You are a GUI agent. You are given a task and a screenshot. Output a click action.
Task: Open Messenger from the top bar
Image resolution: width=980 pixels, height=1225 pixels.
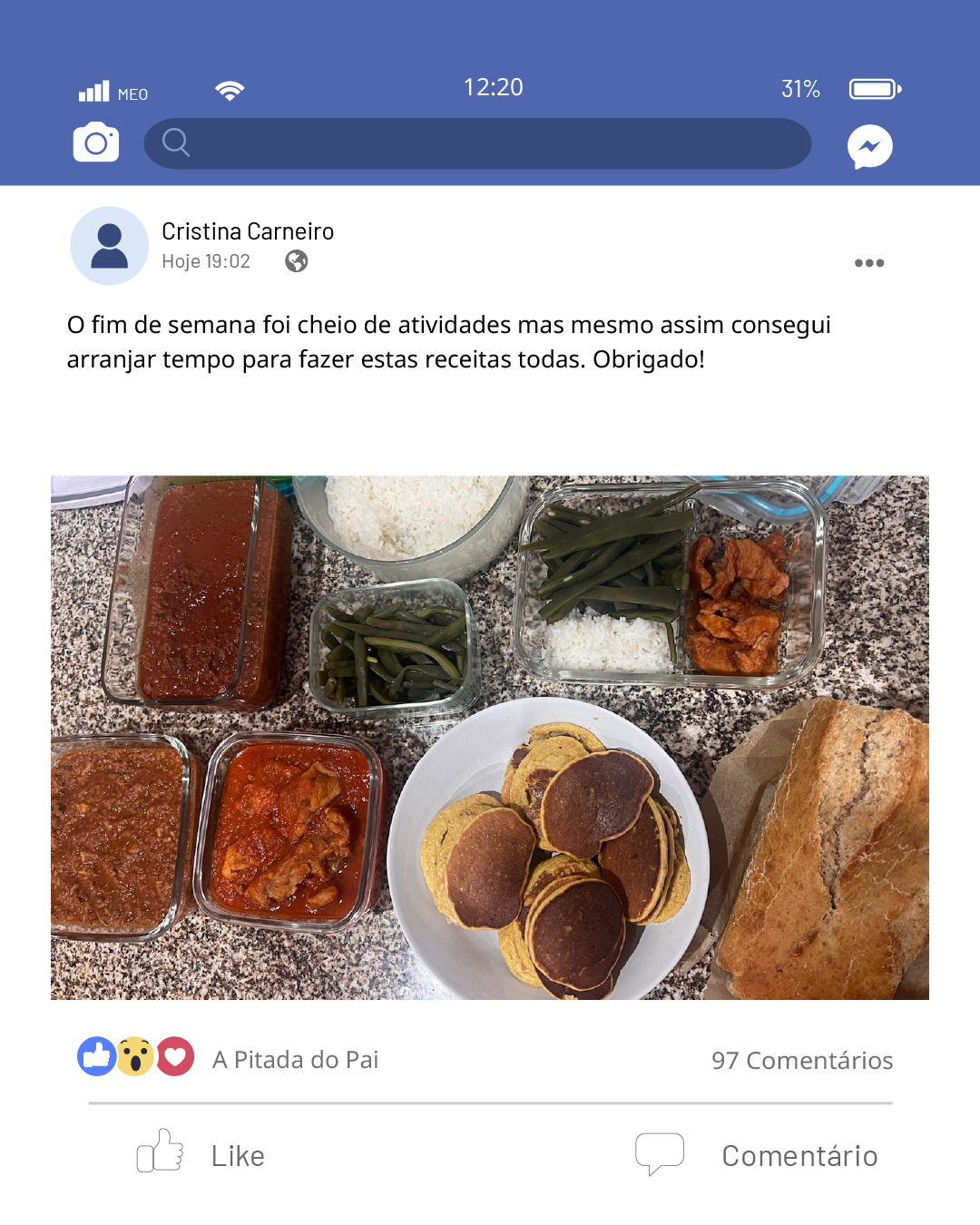(x=869, y=146)
